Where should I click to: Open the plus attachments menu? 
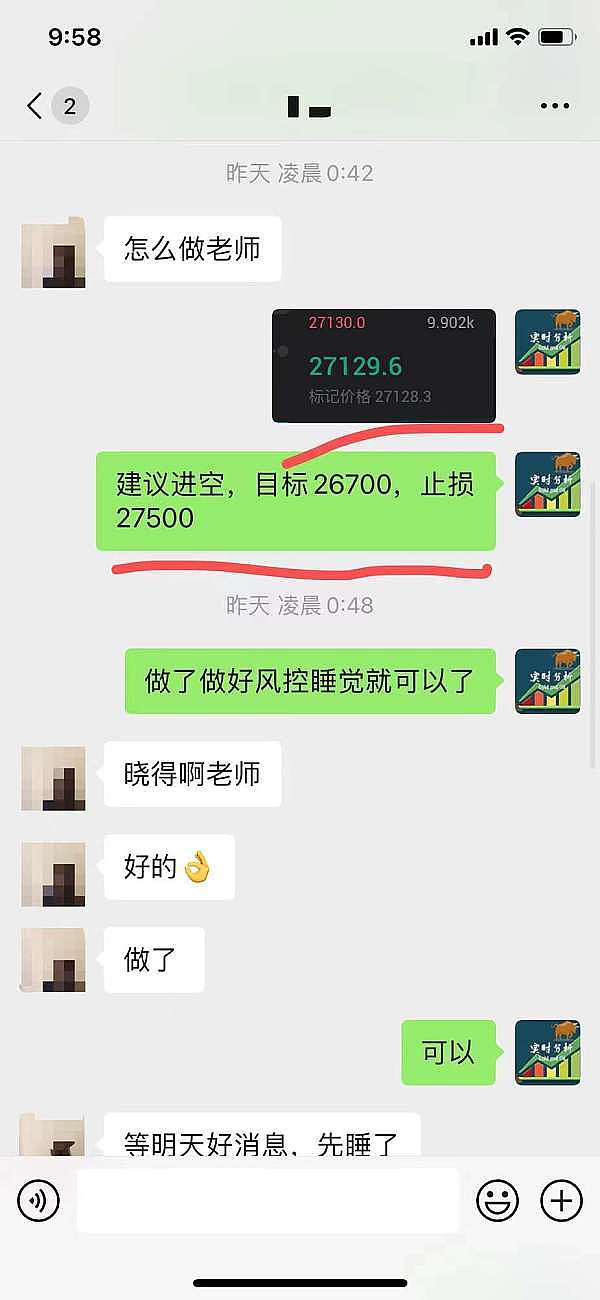561,1200
